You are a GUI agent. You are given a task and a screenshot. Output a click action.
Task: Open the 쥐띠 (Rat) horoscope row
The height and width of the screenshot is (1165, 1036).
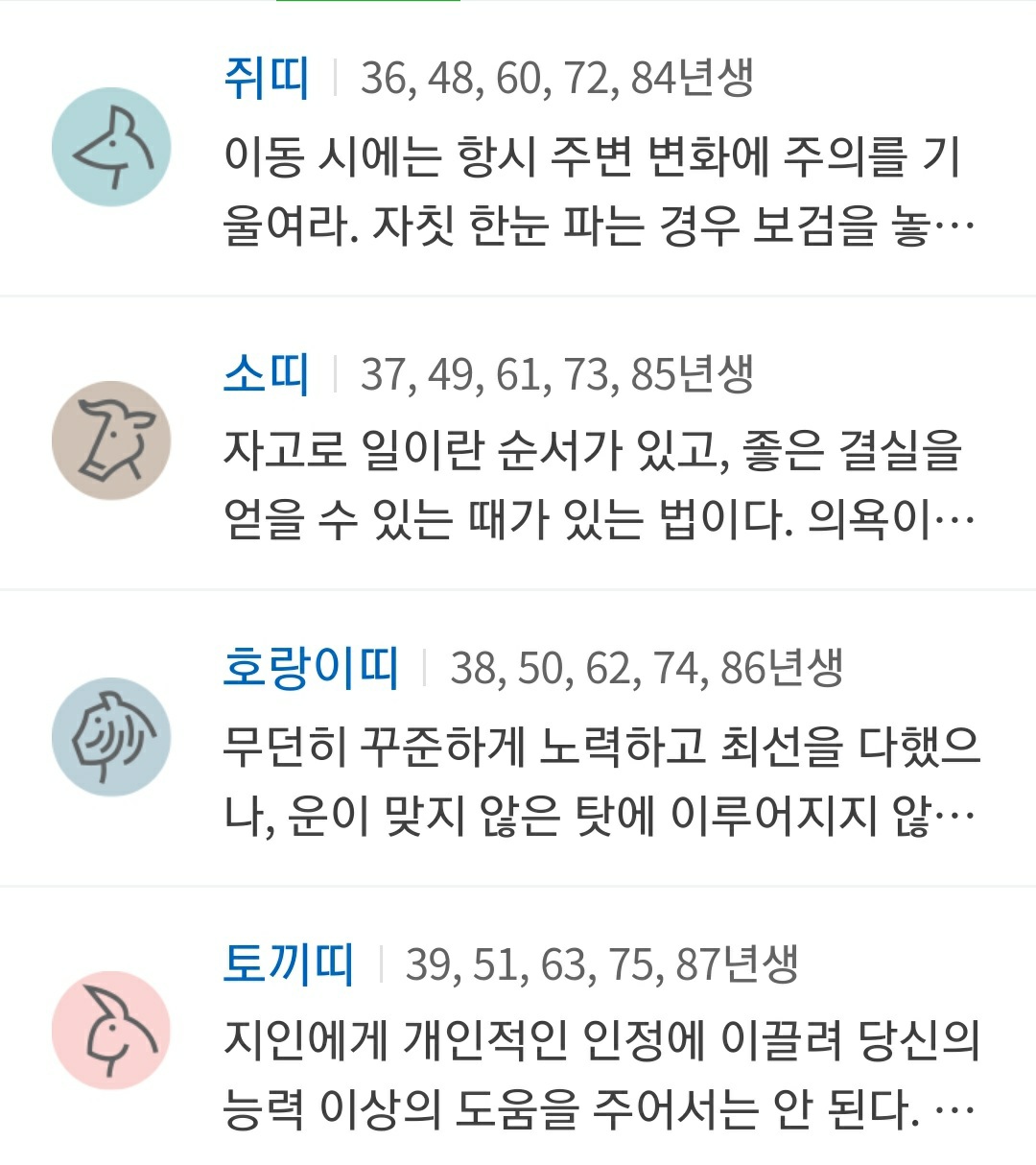[518, 154]
